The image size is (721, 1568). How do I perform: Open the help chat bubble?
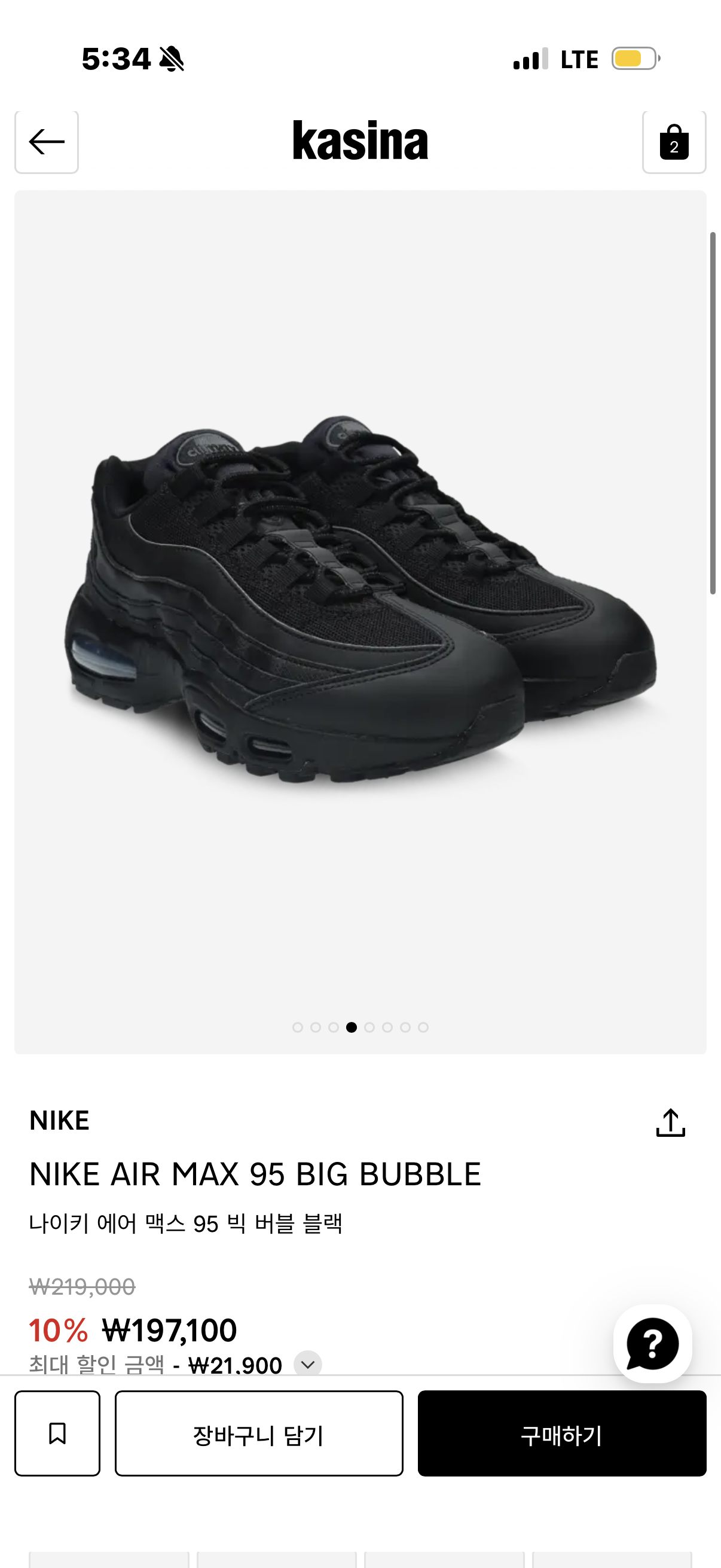coord(652,1343)
